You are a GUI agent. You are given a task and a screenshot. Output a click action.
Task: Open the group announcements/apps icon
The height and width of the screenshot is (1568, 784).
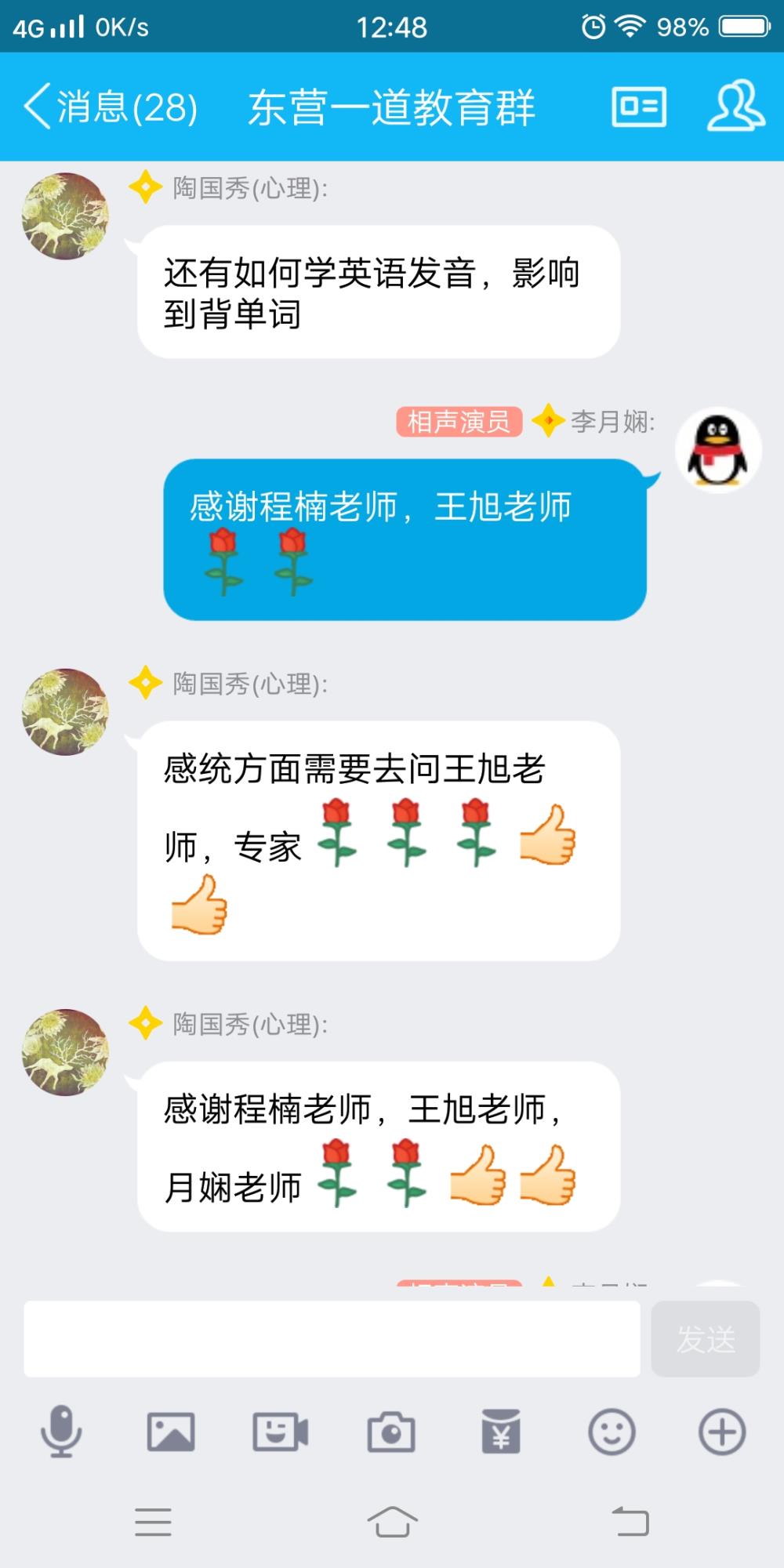pyautogui.click(x=639, y=107)
